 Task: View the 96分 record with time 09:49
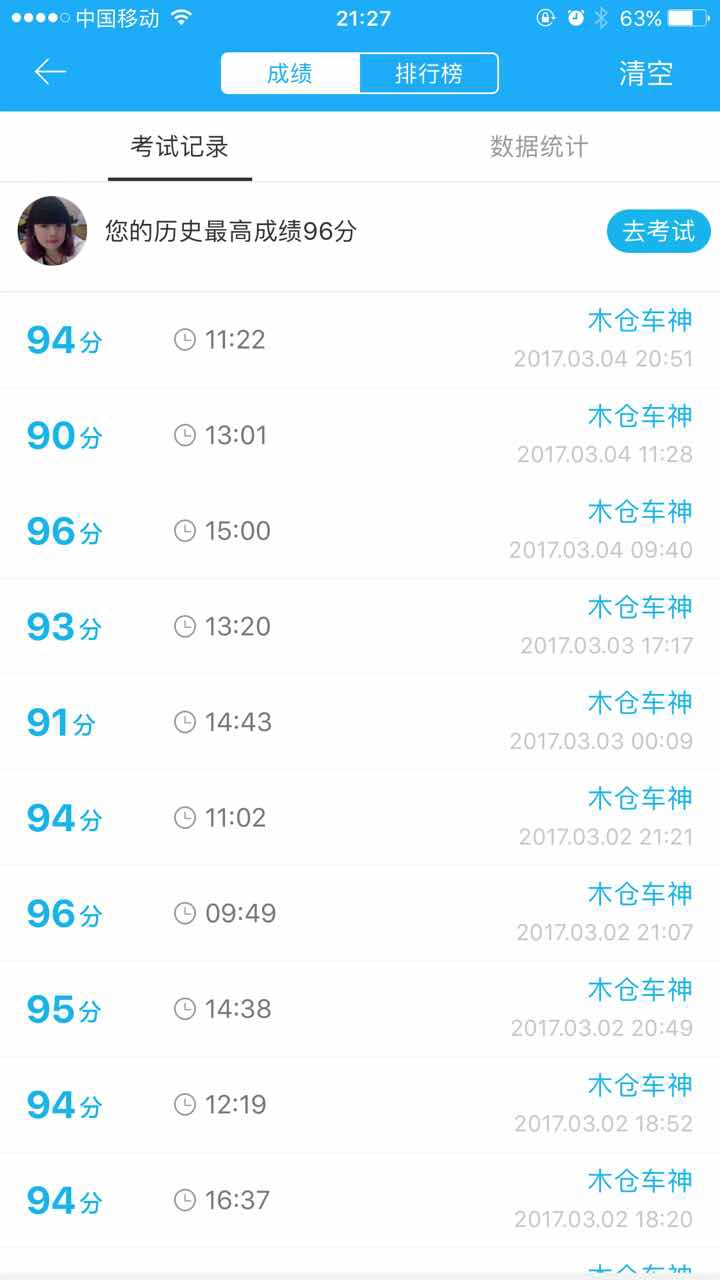tap(360, 913)
